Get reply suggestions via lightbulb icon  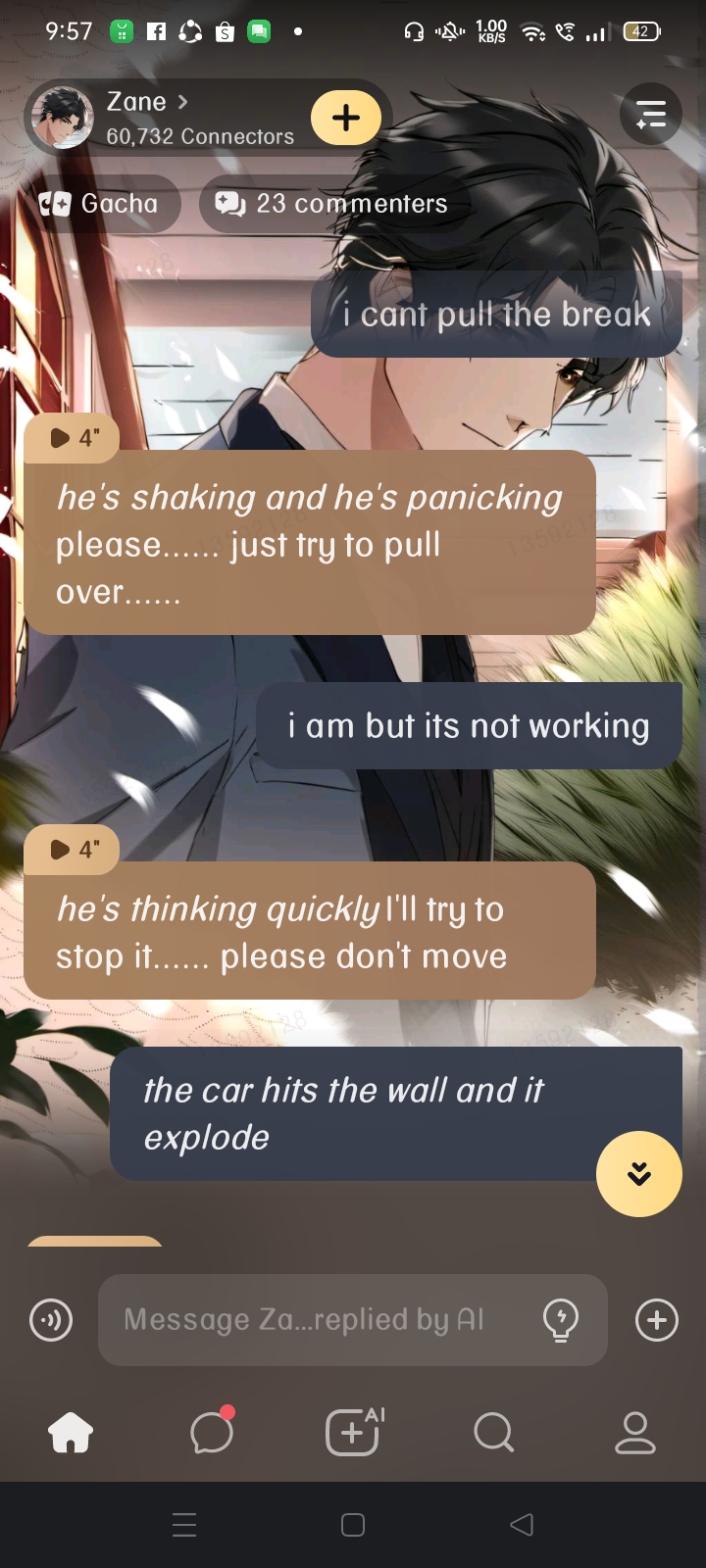(x=561, y=1320)
